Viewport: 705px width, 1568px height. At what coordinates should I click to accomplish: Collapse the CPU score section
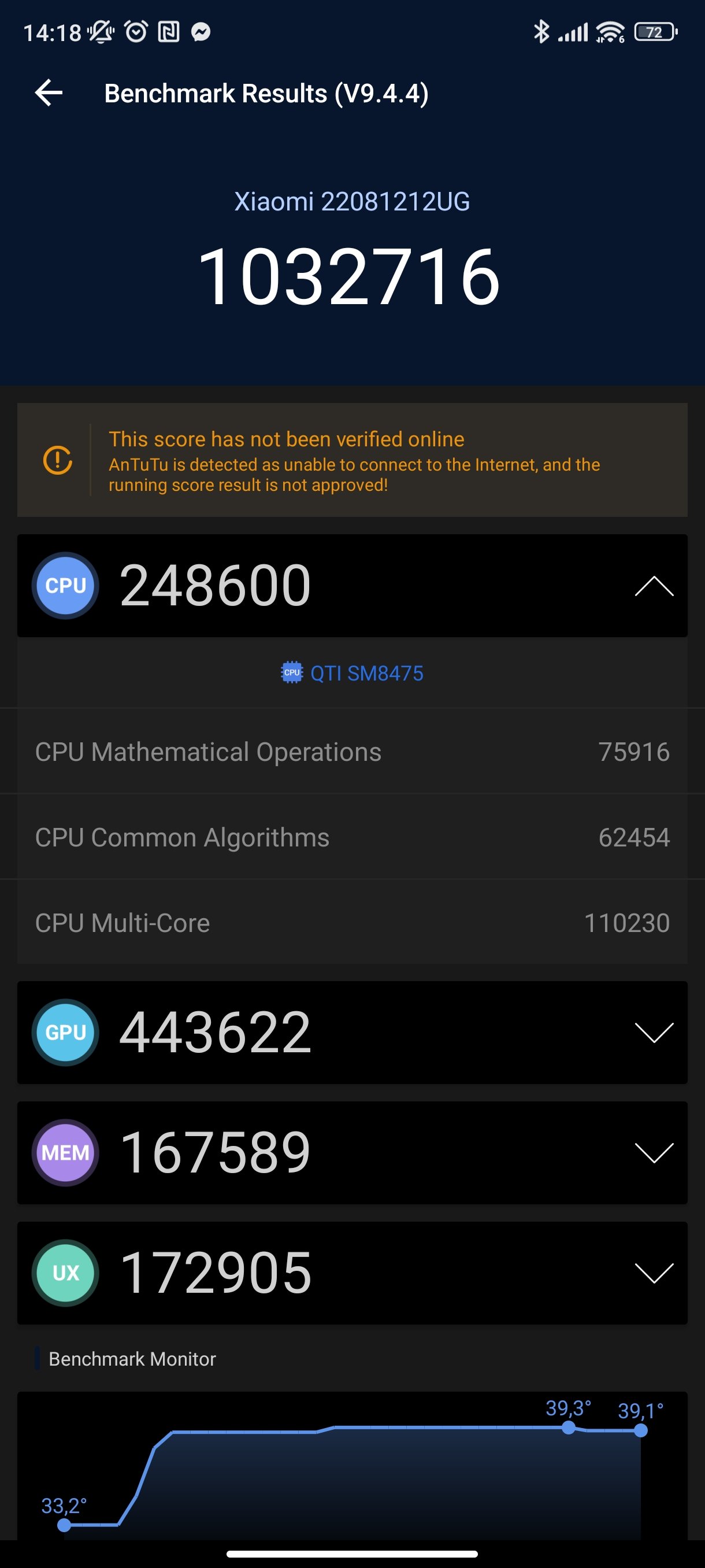pyautogui.click(x=654, y=586)
